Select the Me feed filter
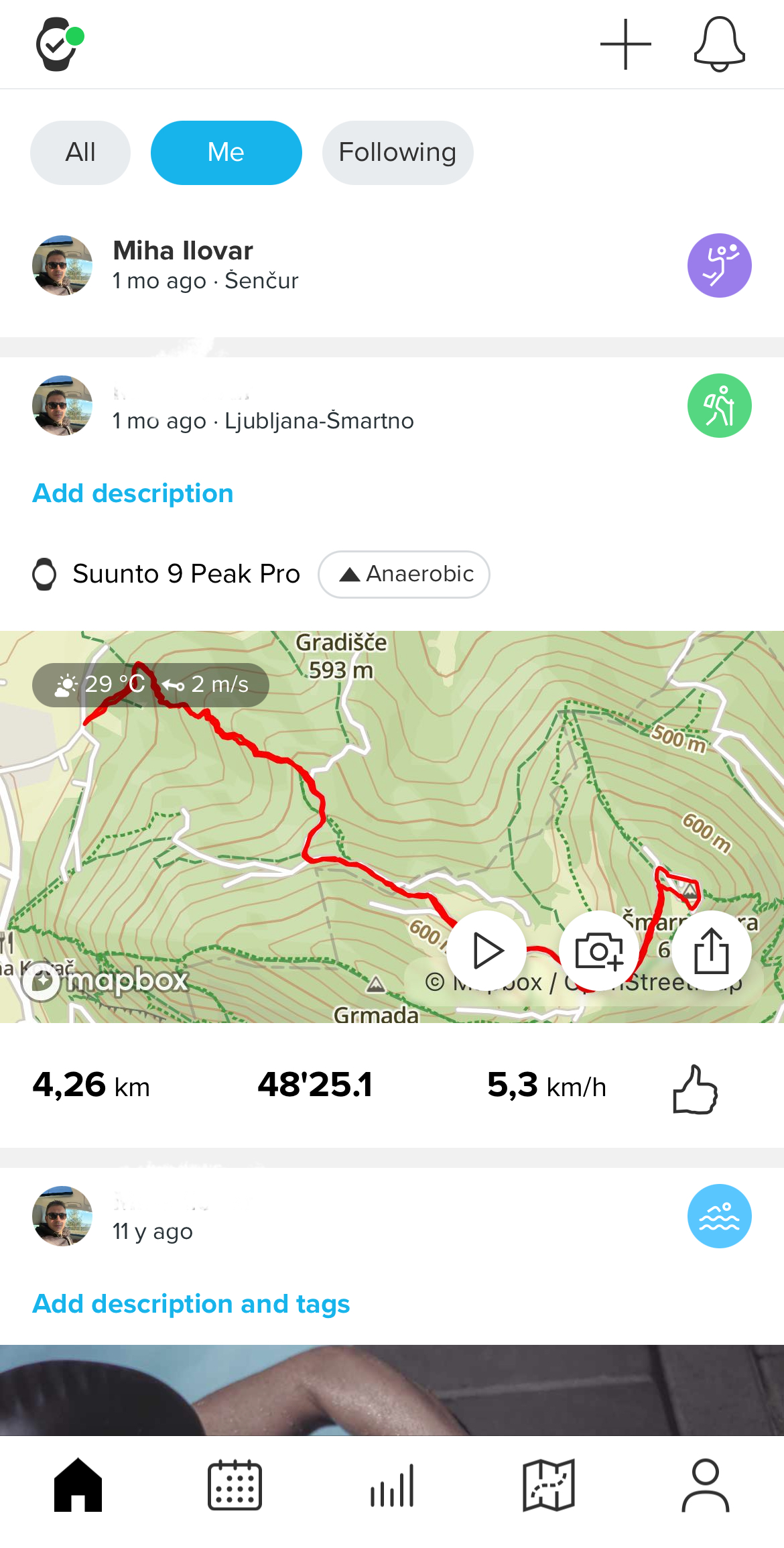784x1548 pixels. (226, 152)
